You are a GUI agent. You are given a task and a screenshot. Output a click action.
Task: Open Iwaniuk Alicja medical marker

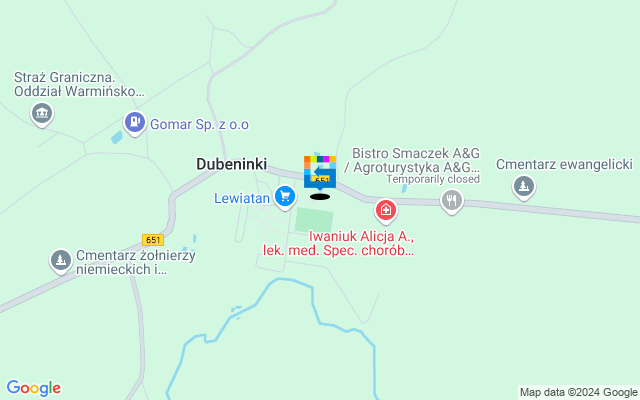385,211
